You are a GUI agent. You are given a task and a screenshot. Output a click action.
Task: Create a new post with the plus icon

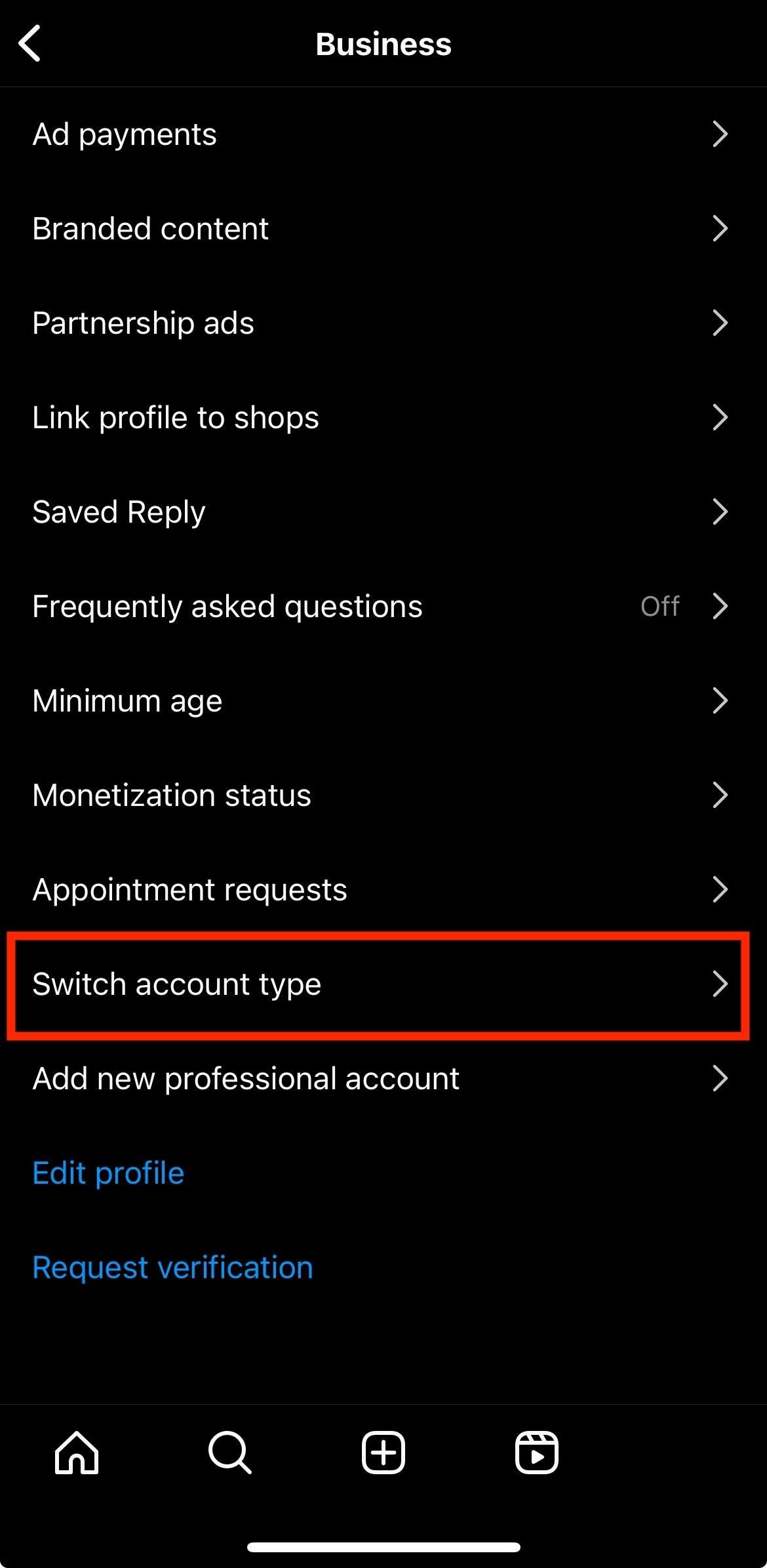(x=383, y=1453)
